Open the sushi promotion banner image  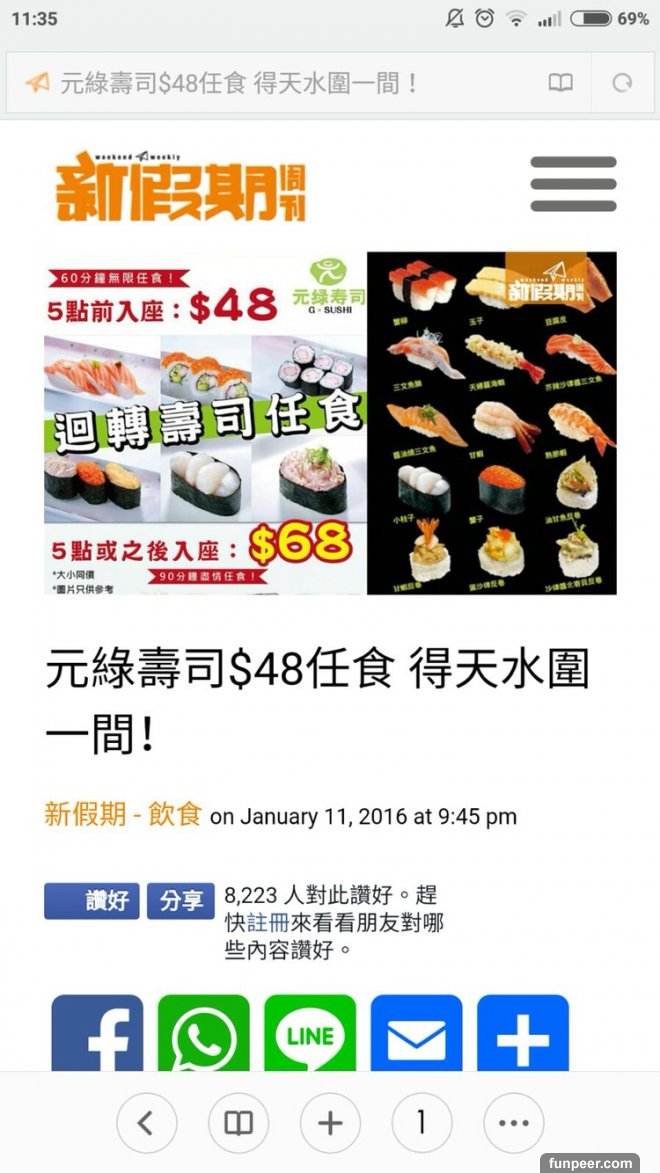tap(330, 423)
